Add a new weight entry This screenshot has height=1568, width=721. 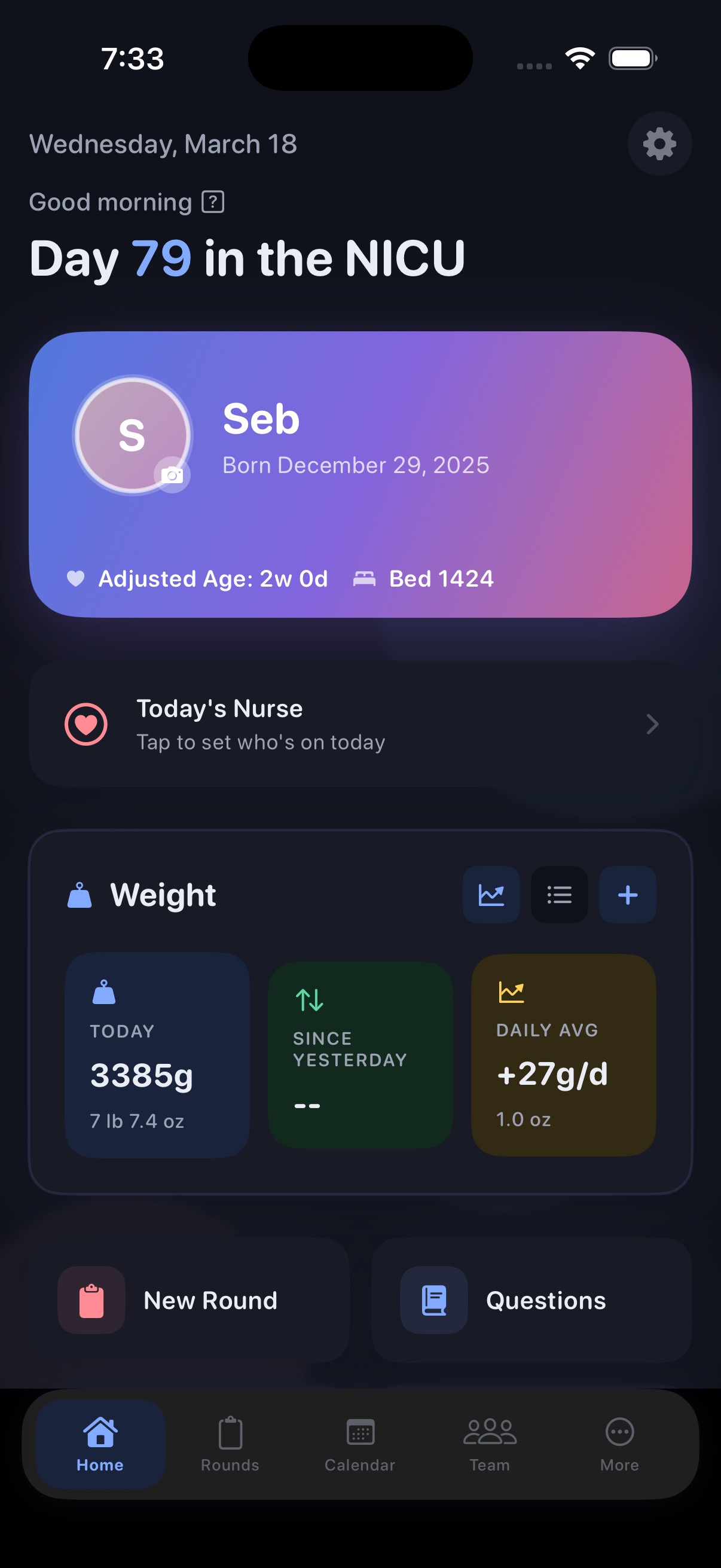[627, 895]
